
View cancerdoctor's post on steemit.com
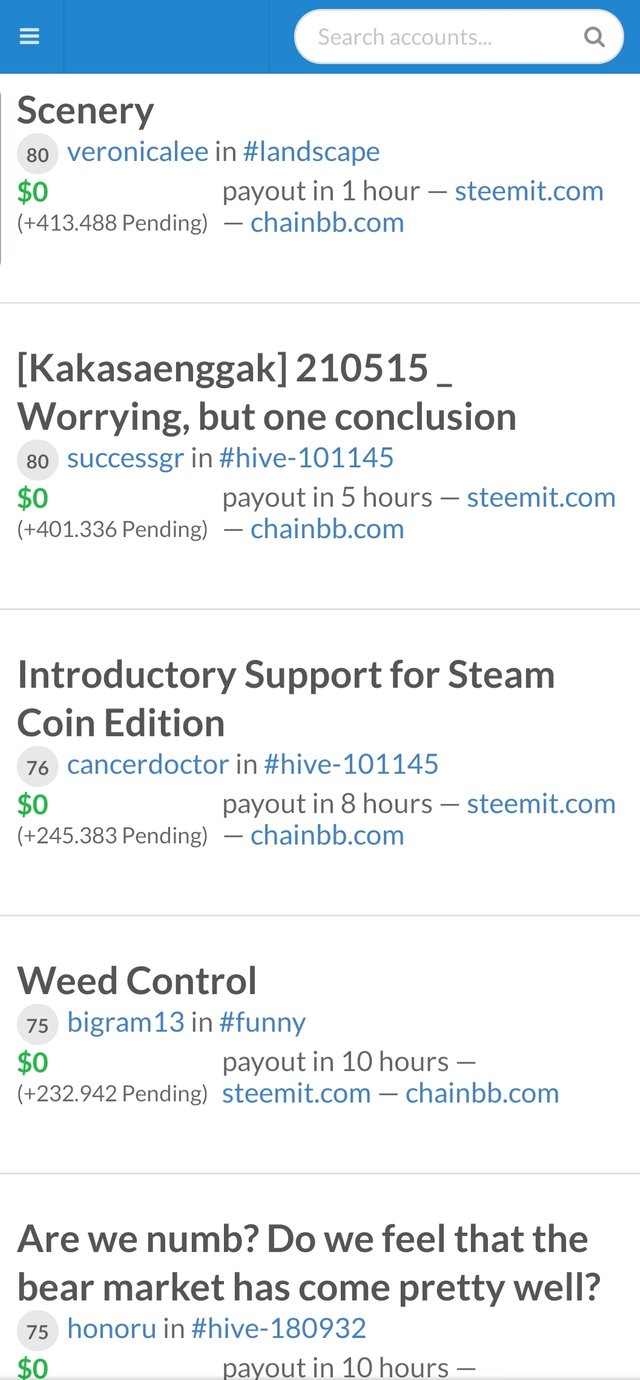541,804
